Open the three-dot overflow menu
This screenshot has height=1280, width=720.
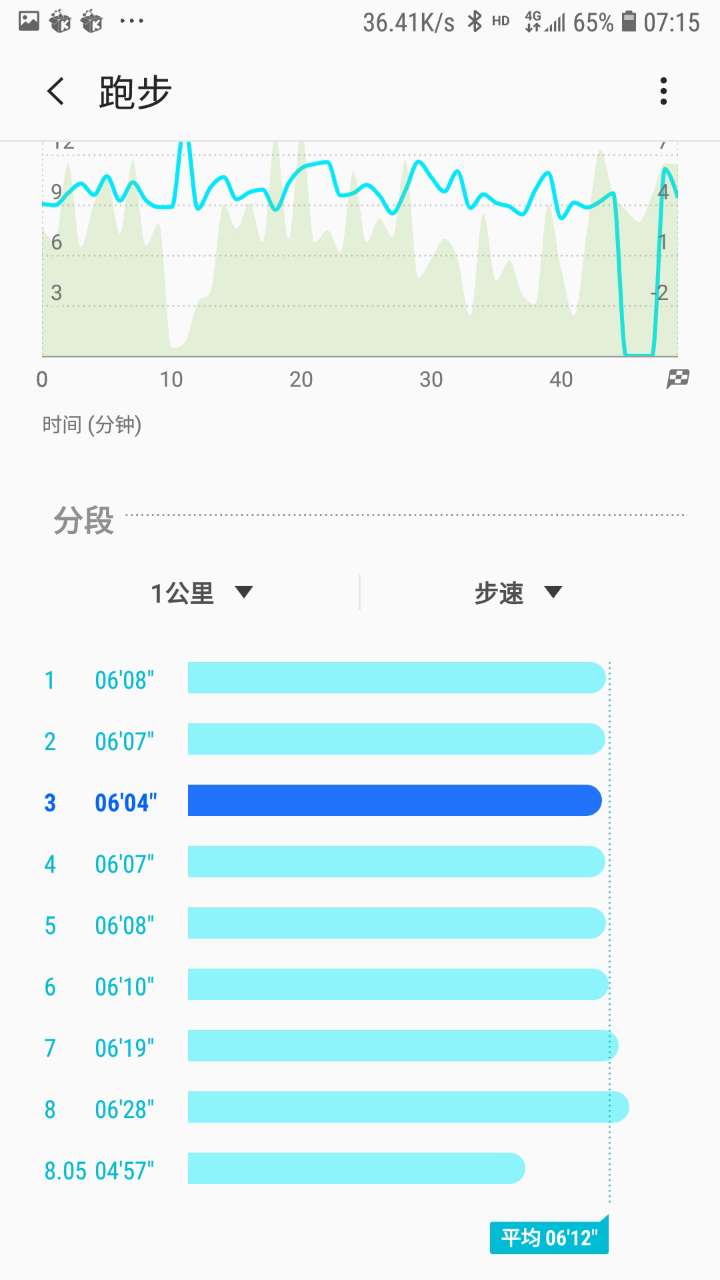pos(663,92)
